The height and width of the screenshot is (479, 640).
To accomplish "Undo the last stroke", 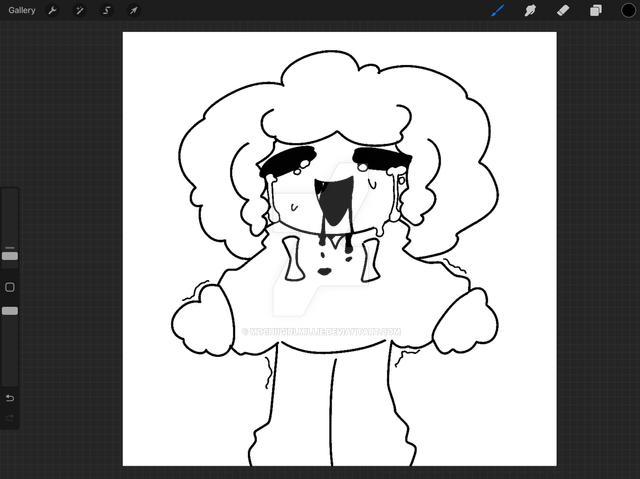I will click(10, 398).
